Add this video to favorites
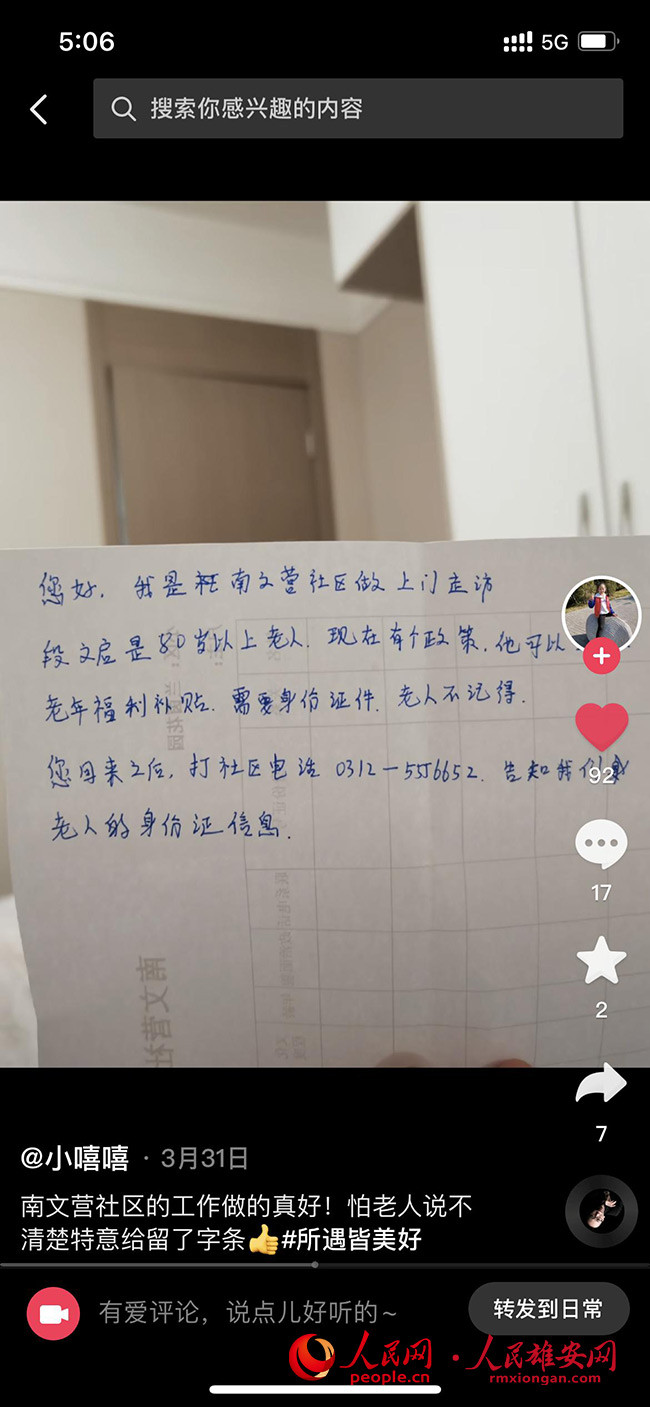650x1407 pixels. pyautogui.click(x=601, y=962)
